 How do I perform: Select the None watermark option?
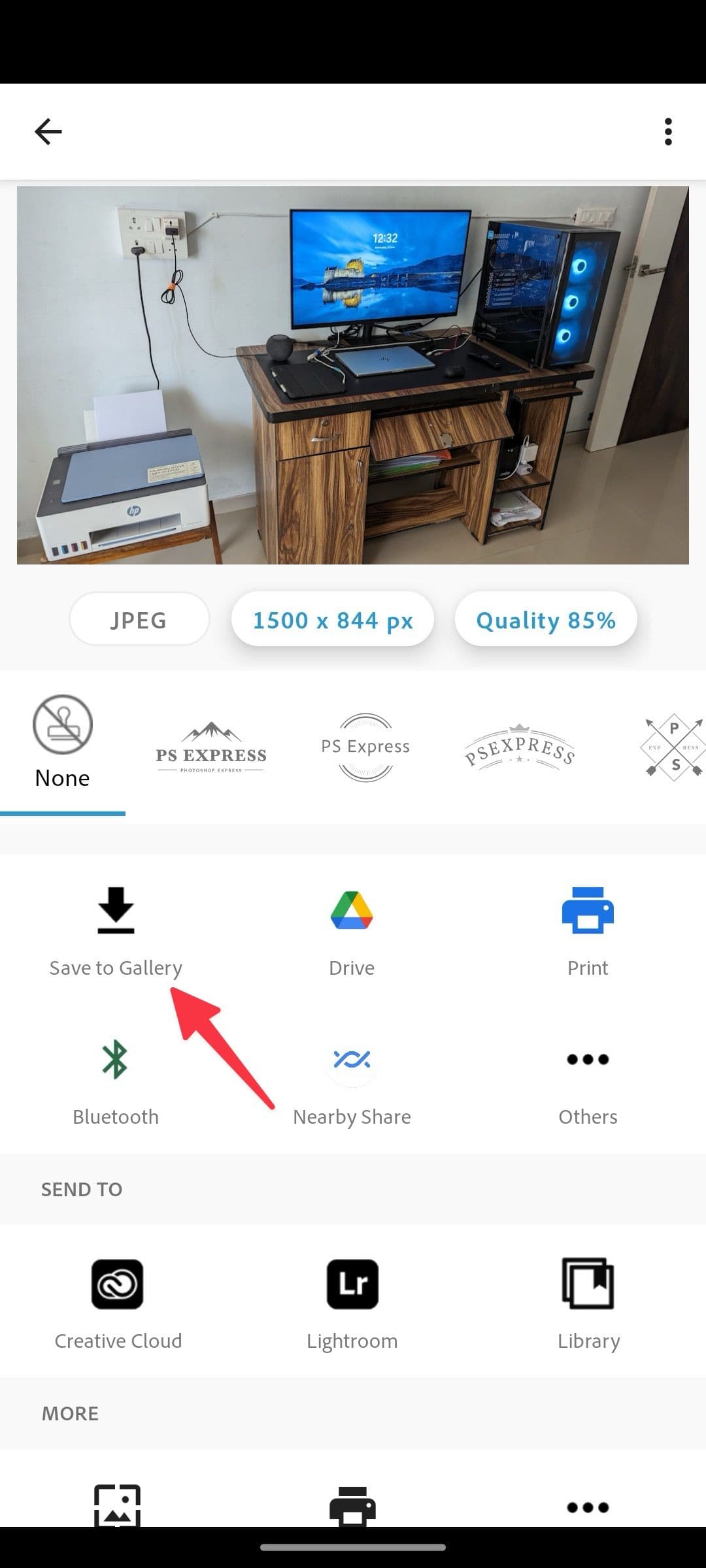(x=63, y=742)
